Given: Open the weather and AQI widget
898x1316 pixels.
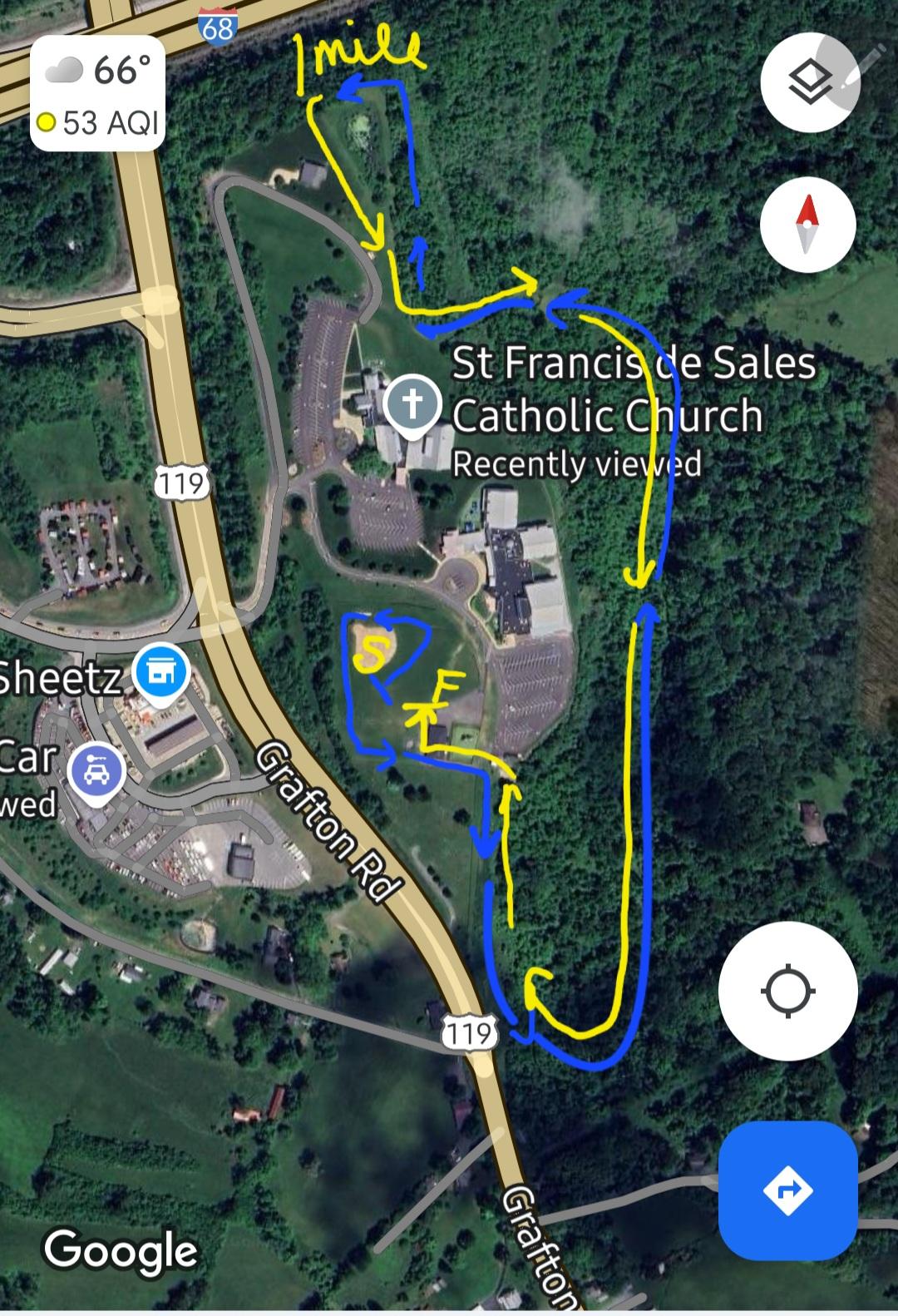Looking at the screenshot, I should pos(98,95).
